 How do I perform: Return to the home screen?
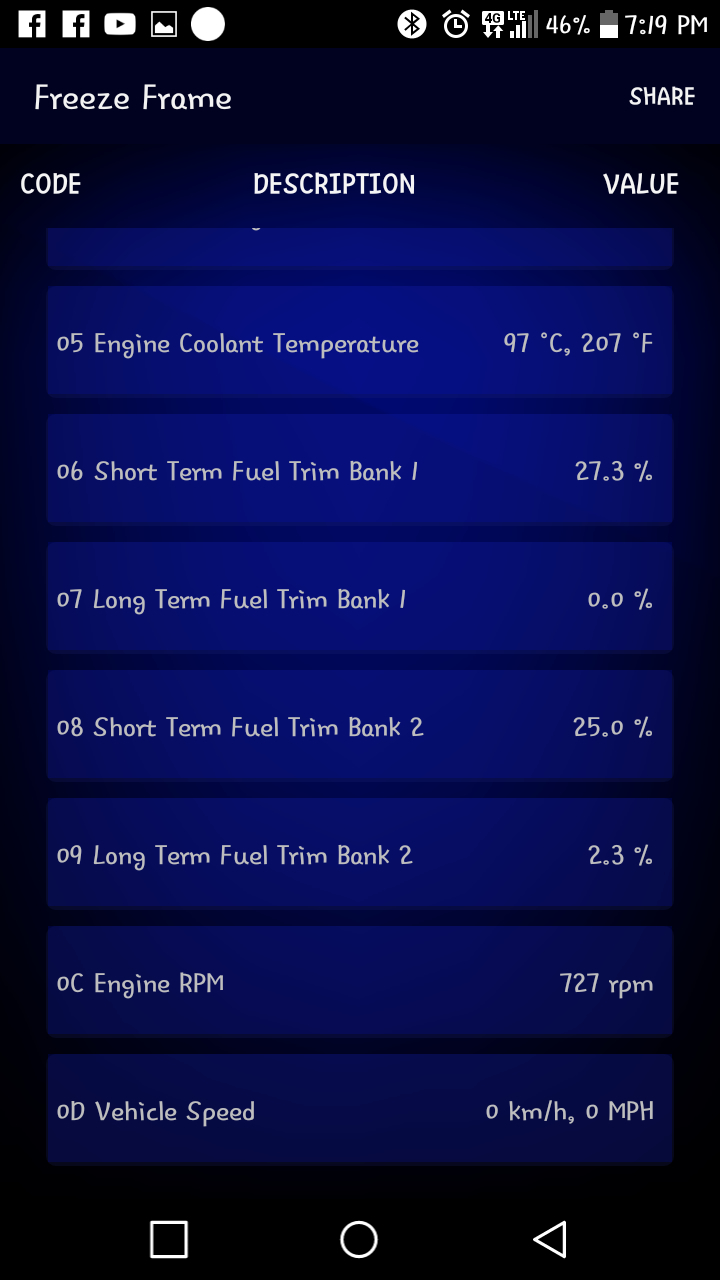click(359, 1239)
